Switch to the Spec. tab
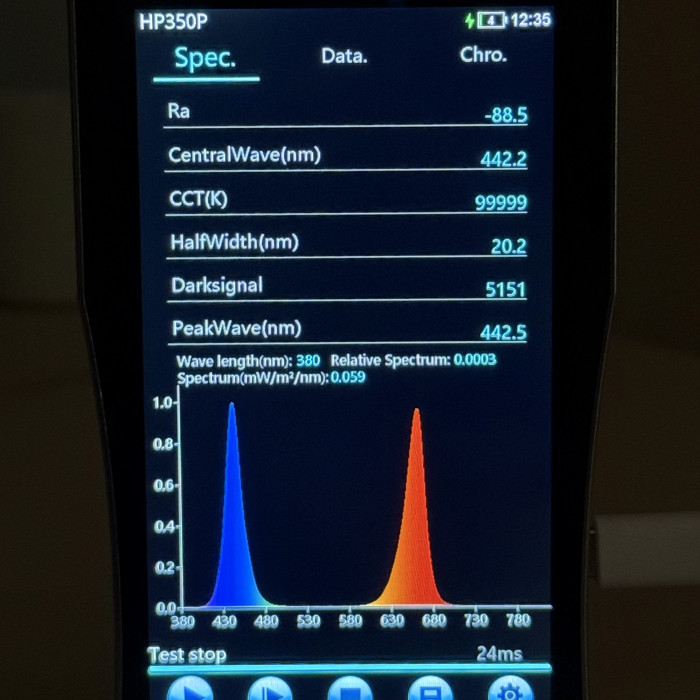Image resolution: width=700 pixels, height=700 pixels. coord(205,58)
